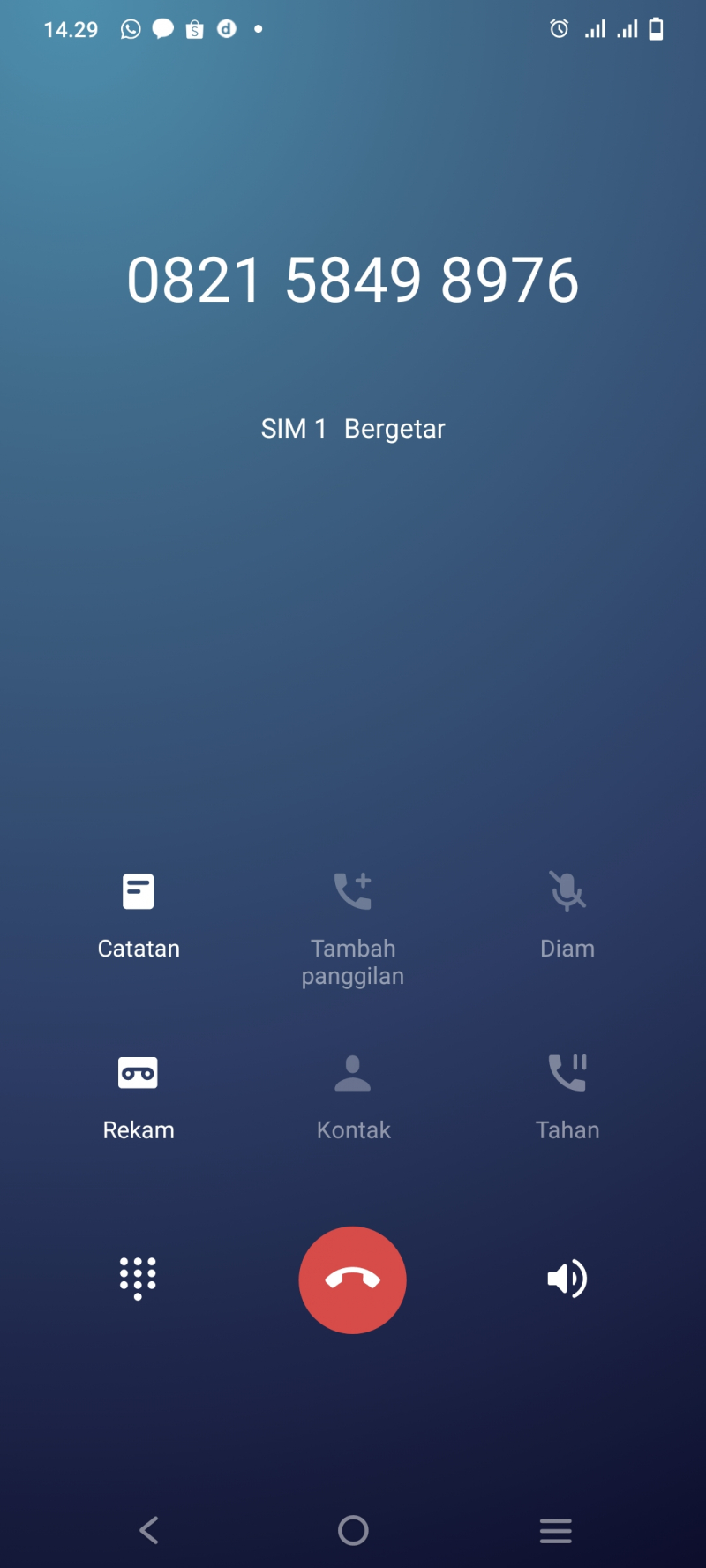Viewport: 706px width, 1568px height.
Task: Toggle speaker audio output
Action: pyautogui.click(x=567, y=1279)
